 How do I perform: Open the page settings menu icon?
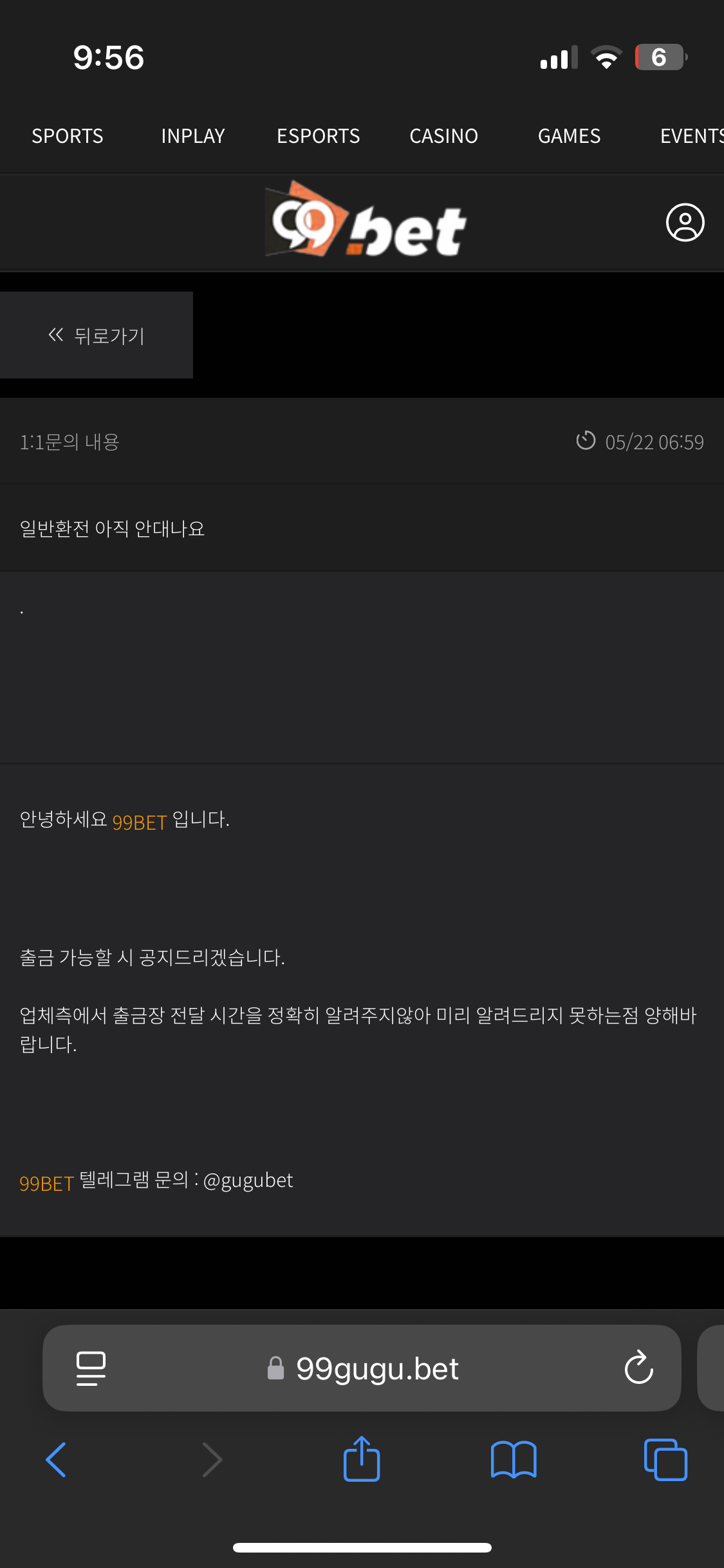pyautogui.click(x=91, y=1368)
